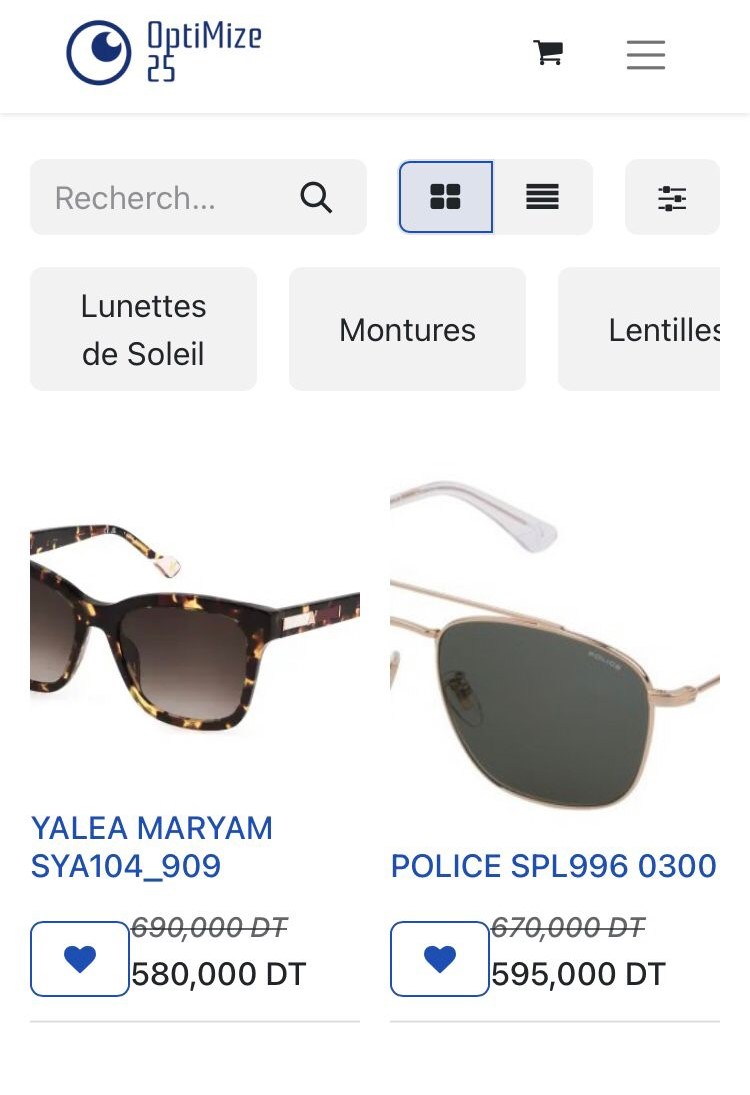Open the shopping cart
Viewport: 750px width, 1095px height.
548,53
